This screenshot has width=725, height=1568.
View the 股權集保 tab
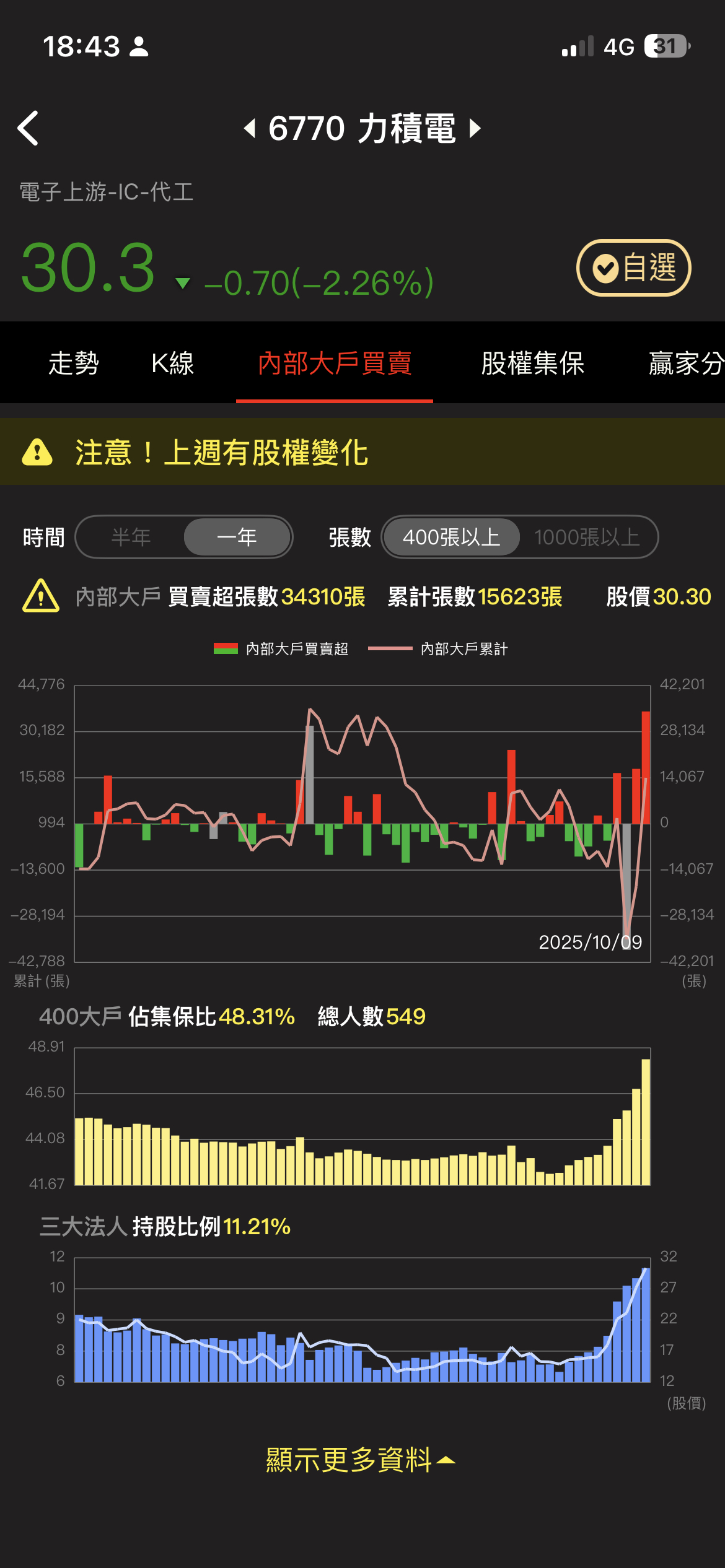point(532,363)
